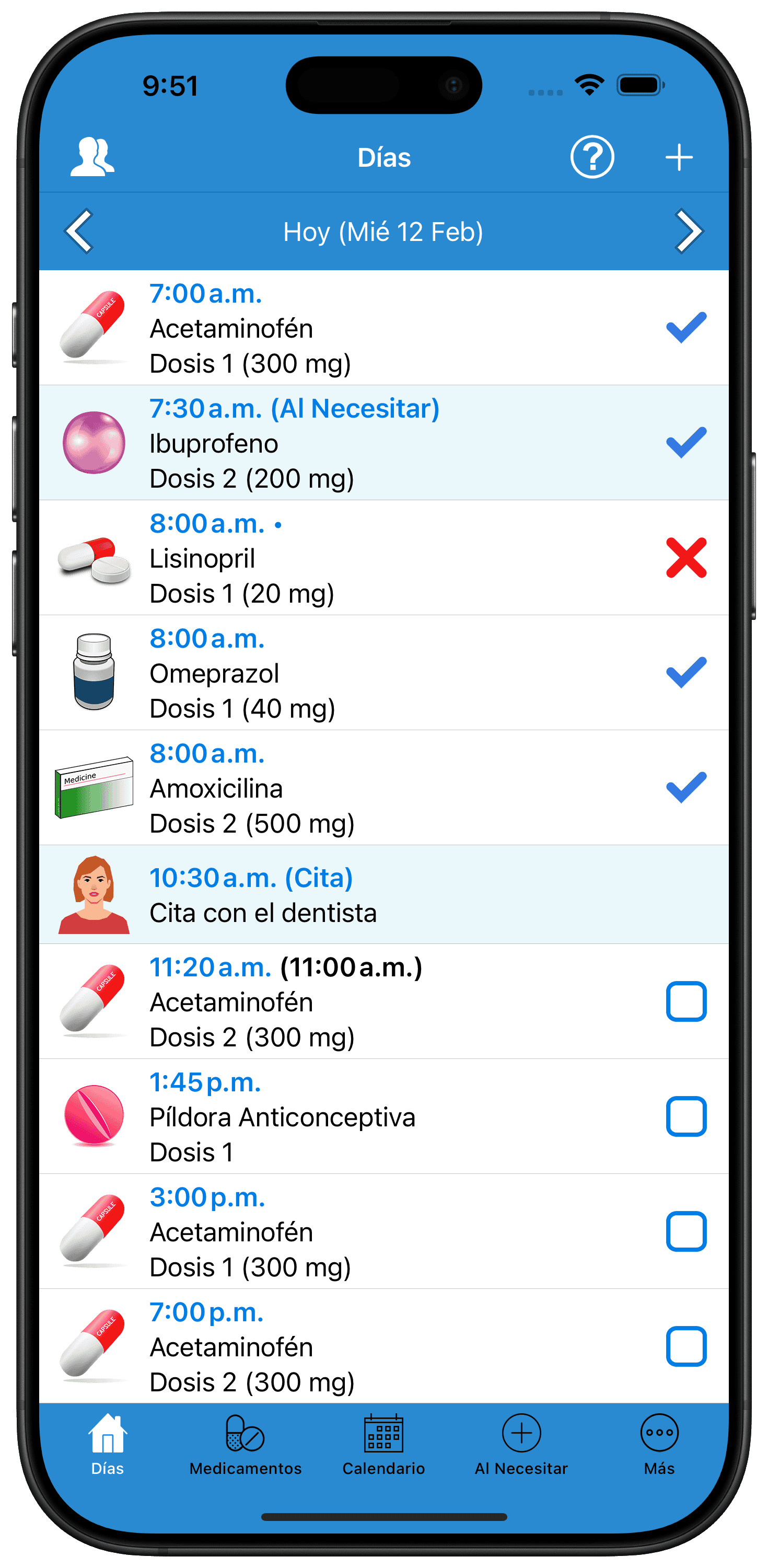Open the help question mark

tap(591, 157)
